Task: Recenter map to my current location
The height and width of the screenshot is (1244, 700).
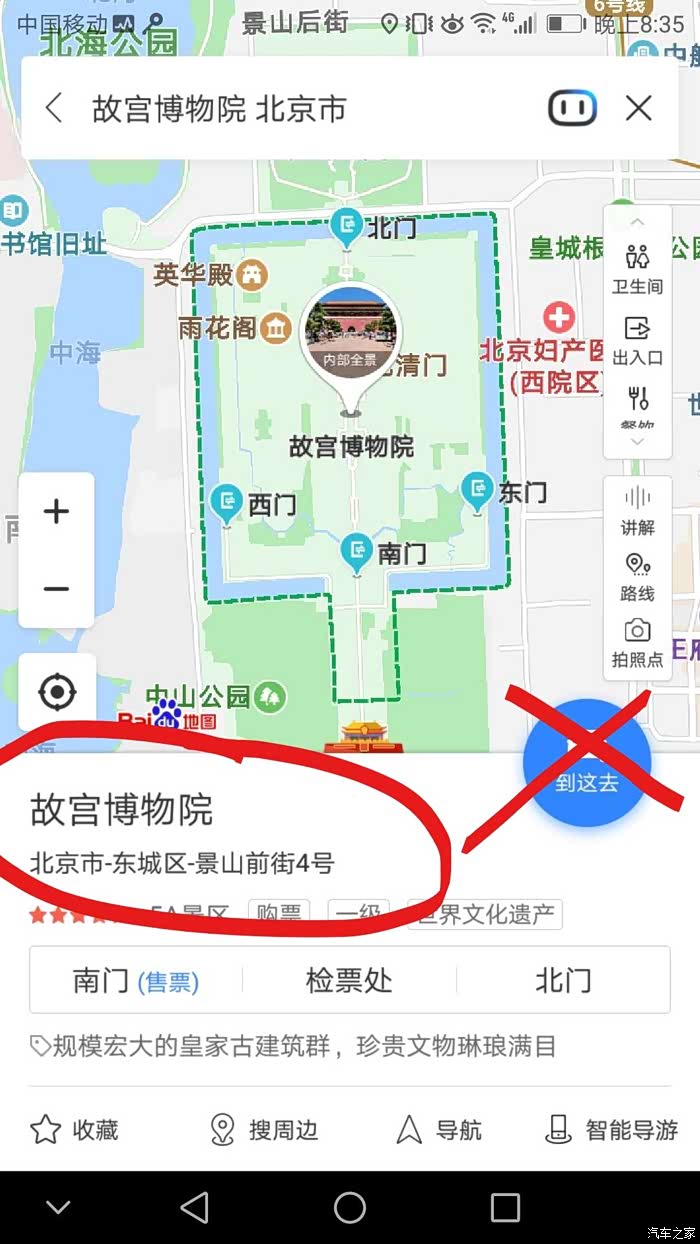Action: coord(57,692)
